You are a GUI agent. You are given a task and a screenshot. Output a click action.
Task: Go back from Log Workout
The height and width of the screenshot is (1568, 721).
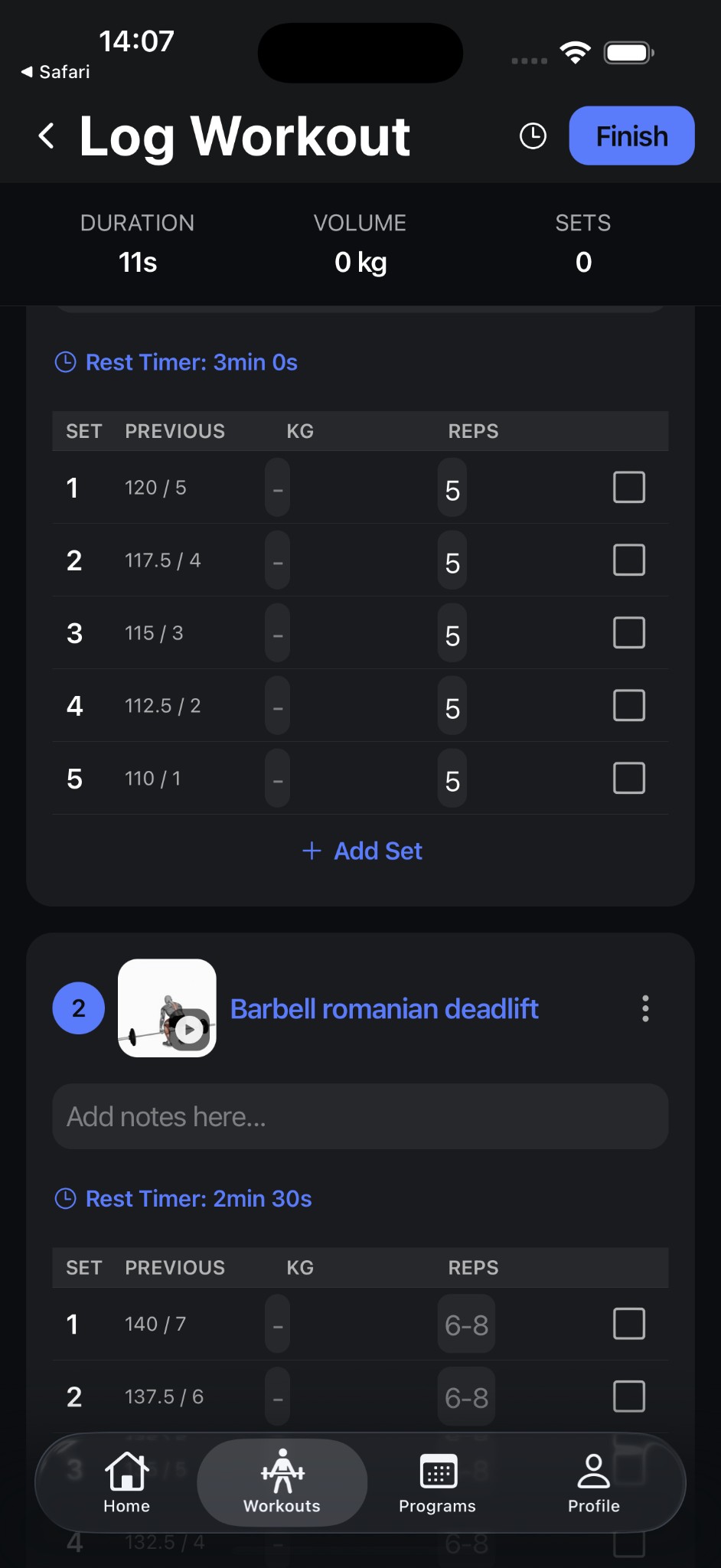pos(47,136)
